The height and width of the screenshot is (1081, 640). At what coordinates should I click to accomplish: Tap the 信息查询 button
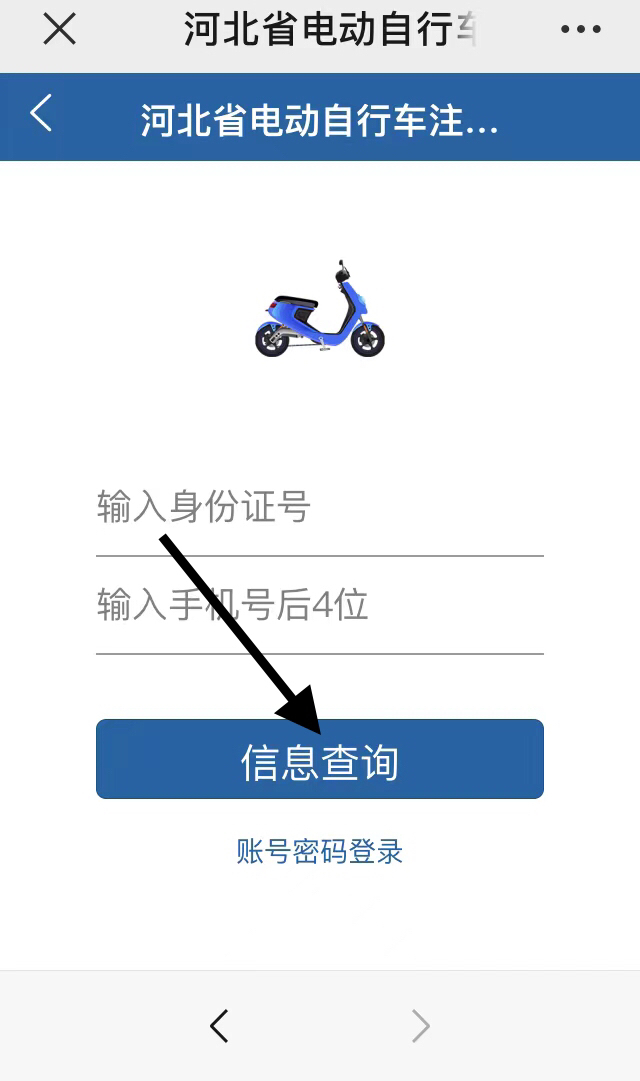coord(319,760)
